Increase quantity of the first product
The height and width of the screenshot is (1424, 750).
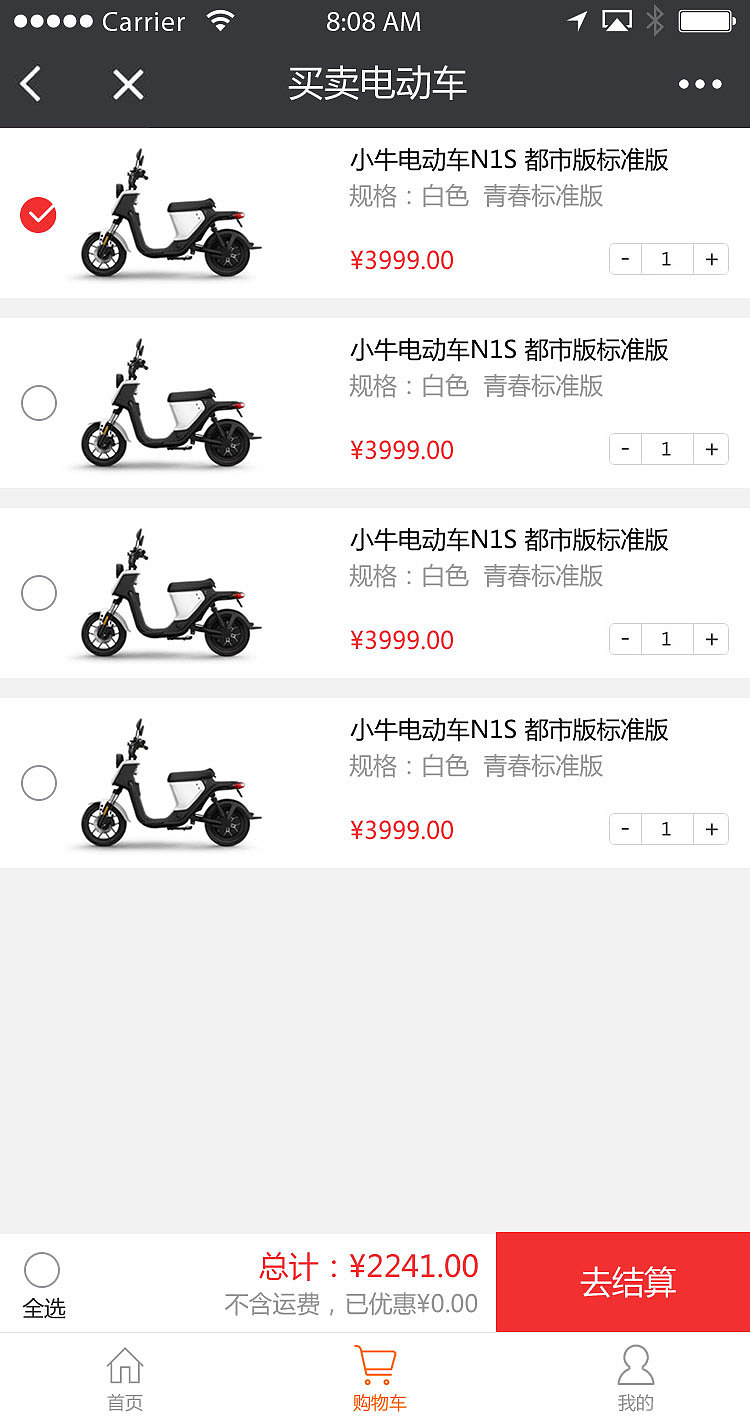(711, 258)
